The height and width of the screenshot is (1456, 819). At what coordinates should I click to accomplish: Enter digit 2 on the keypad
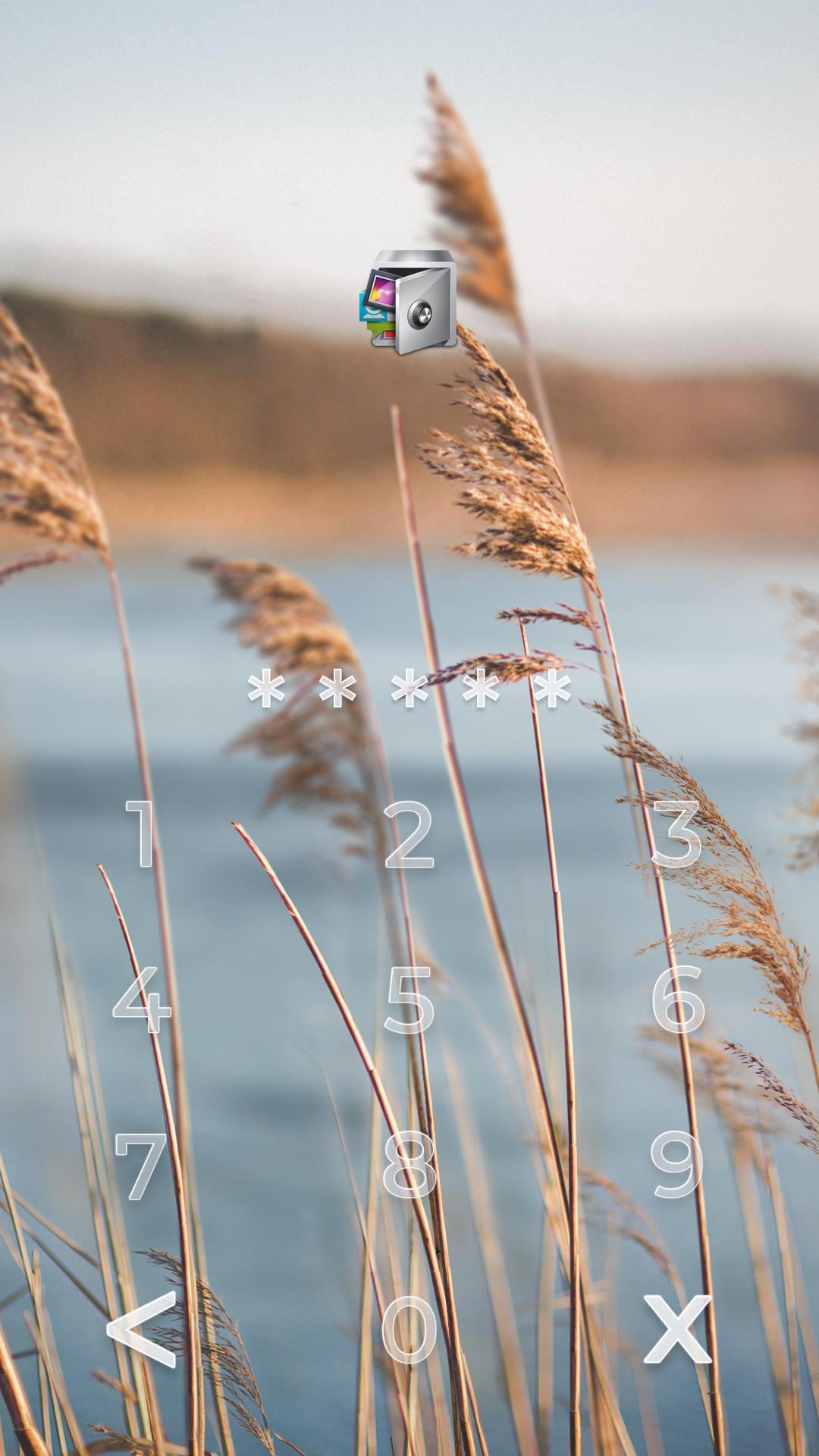[409, 834]
